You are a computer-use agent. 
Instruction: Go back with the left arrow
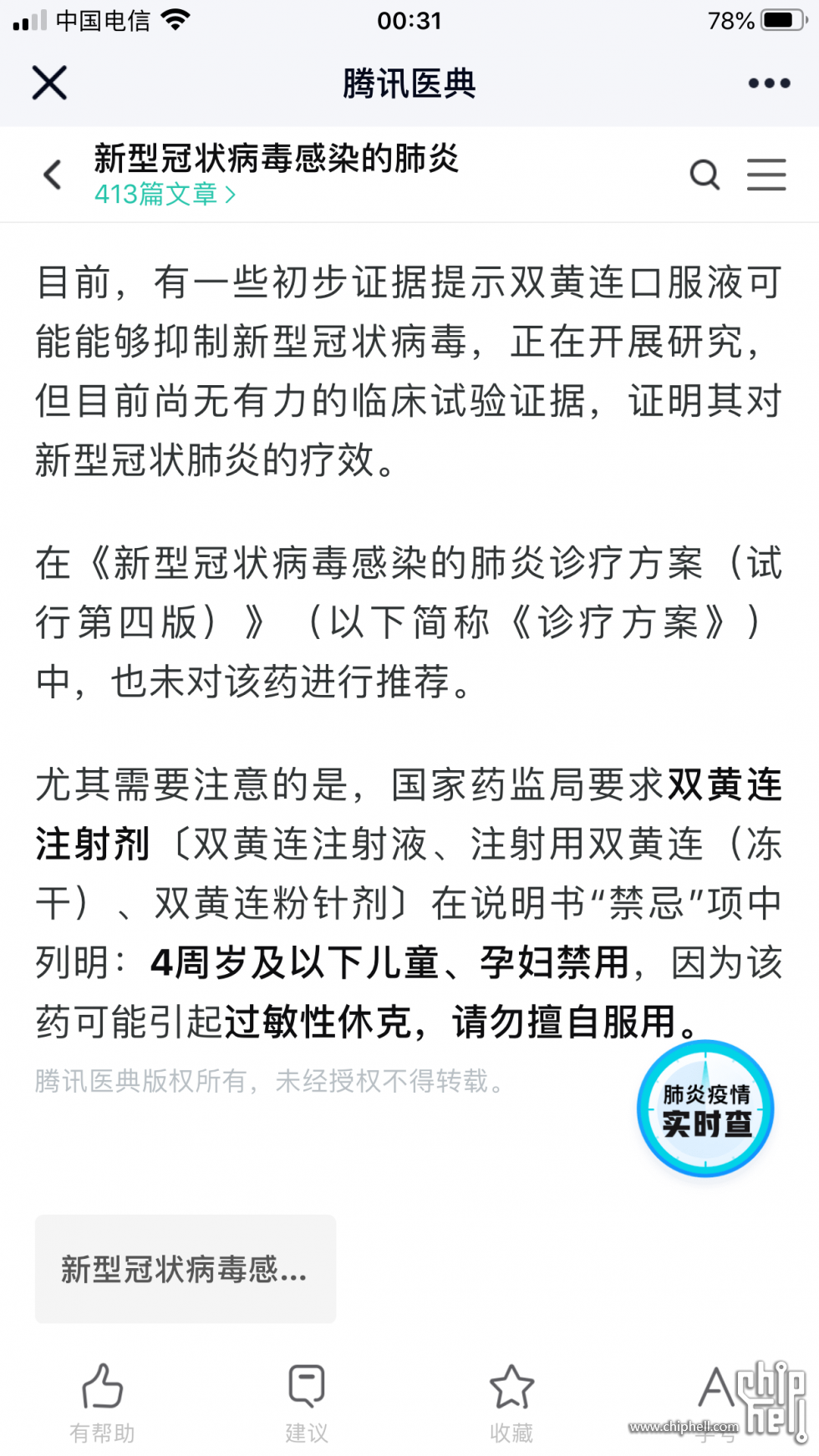[x=53, y=175]
